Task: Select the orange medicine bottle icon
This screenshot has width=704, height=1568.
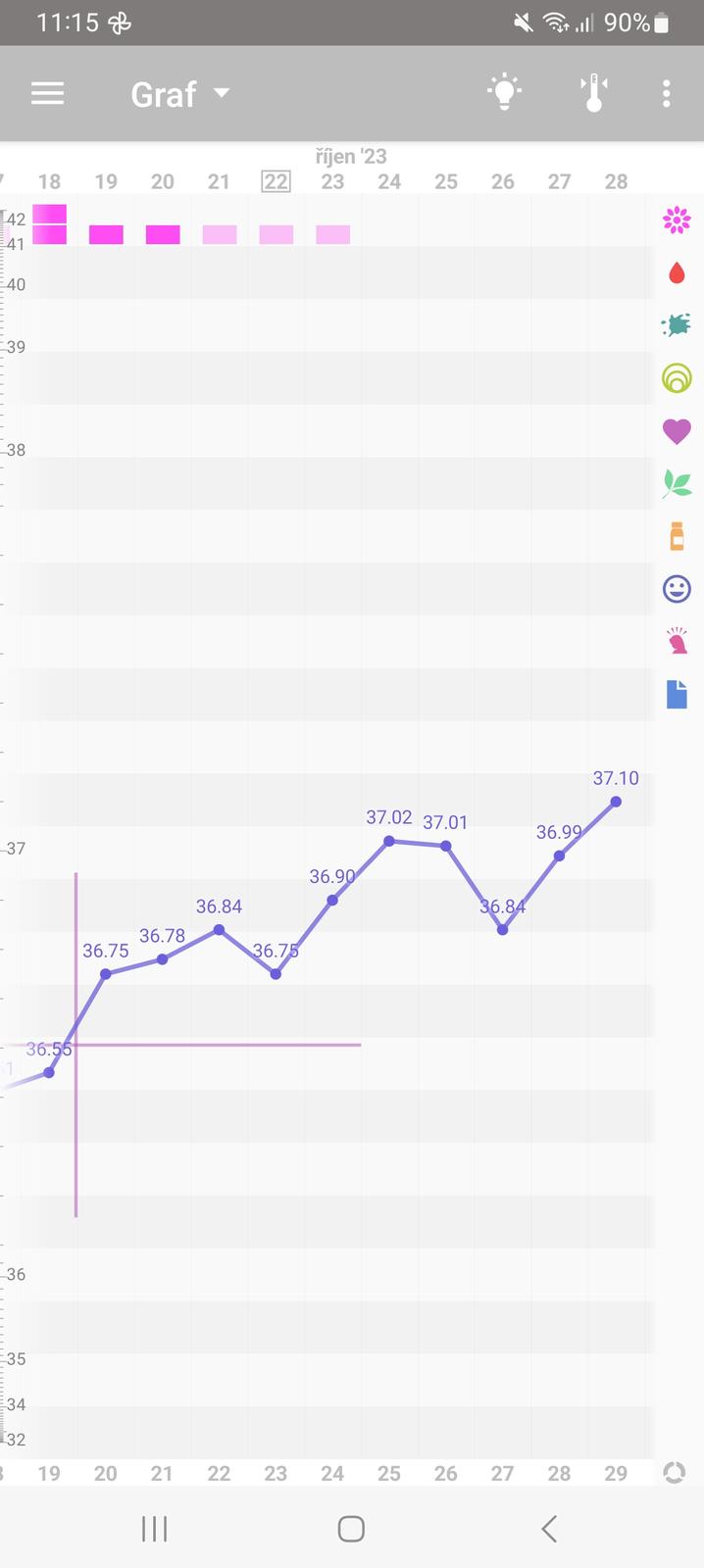Action: 677,536
